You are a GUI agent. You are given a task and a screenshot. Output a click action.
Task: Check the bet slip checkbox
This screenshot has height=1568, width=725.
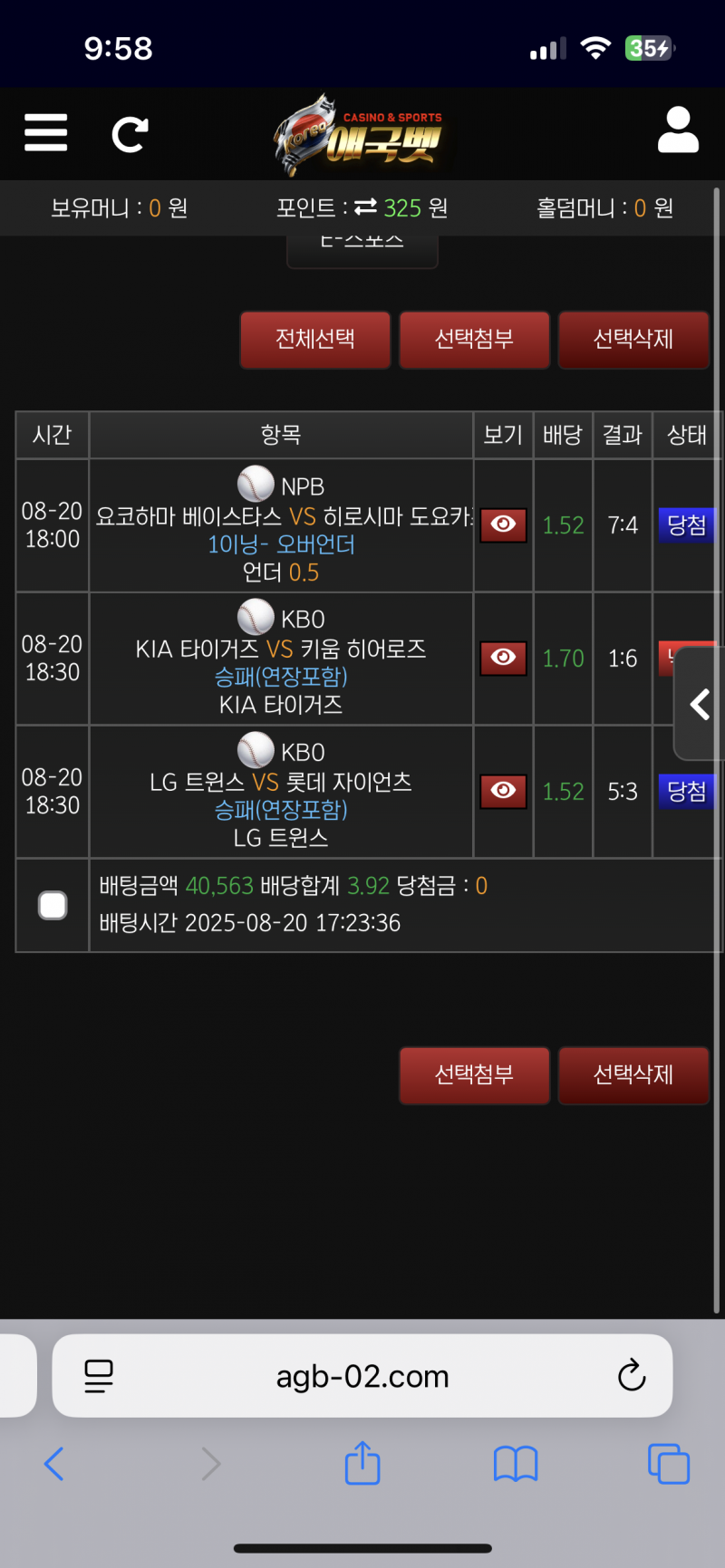click(x=53, y=905)
